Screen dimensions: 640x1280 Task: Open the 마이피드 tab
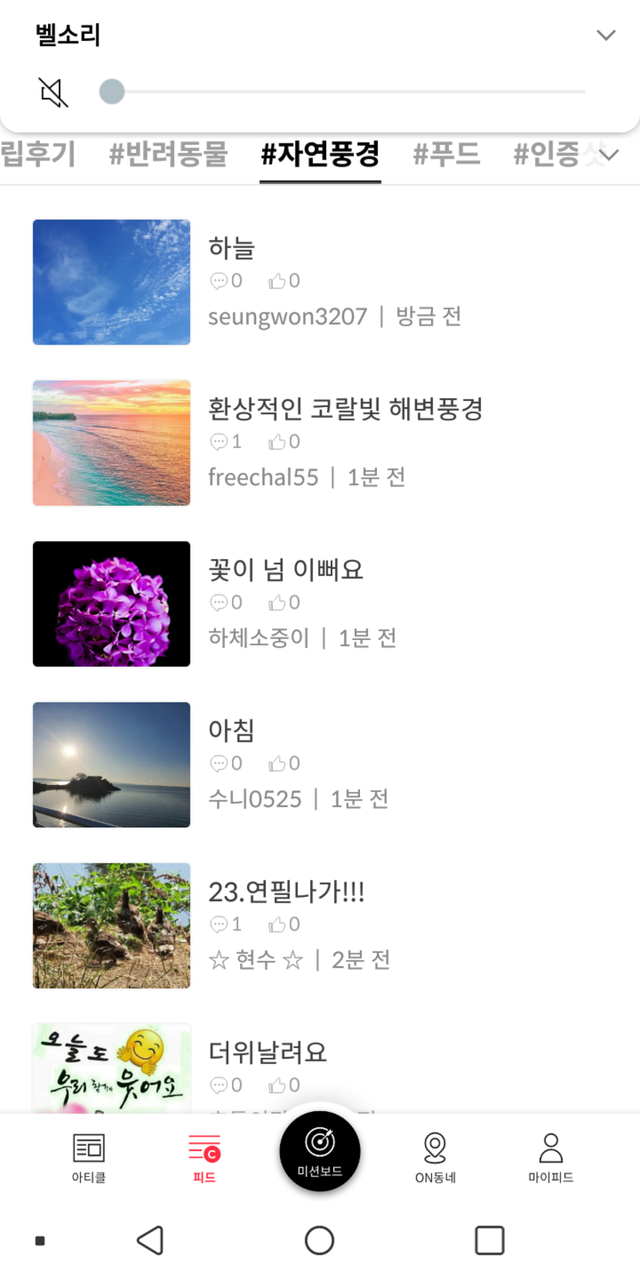click(551, 1158)
